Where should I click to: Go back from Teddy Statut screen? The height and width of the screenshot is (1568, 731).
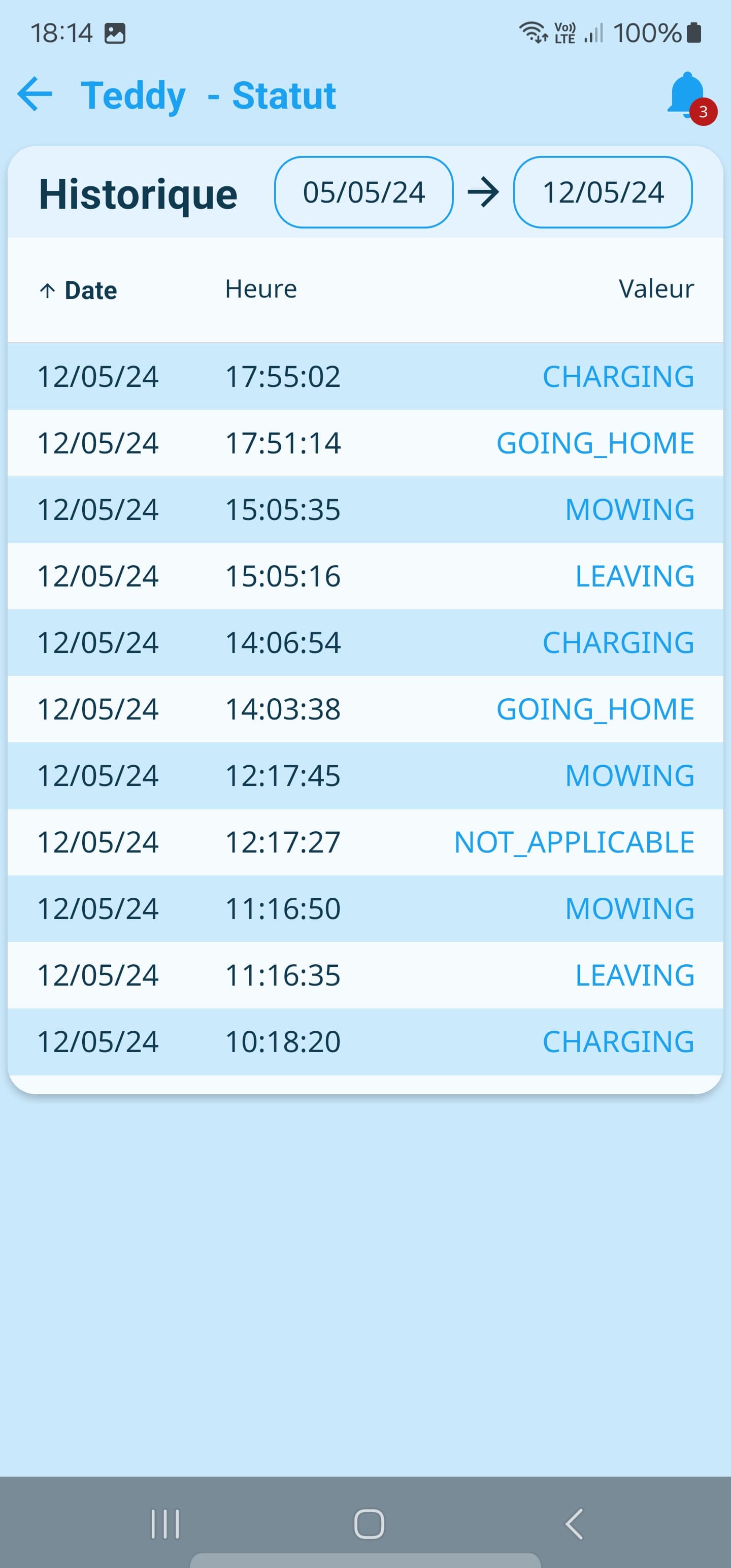tap(35, 94)
